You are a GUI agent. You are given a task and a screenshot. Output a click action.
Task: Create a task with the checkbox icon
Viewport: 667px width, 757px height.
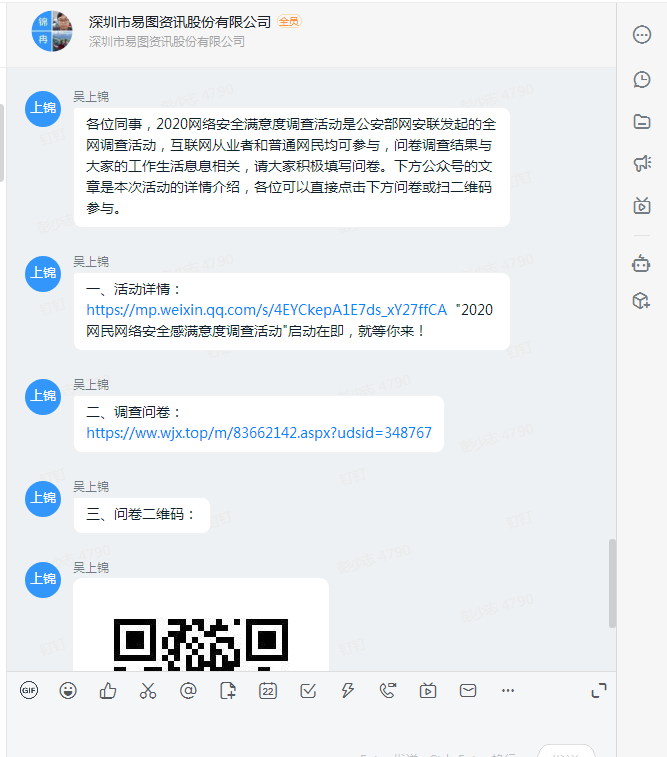click(308, 690)
